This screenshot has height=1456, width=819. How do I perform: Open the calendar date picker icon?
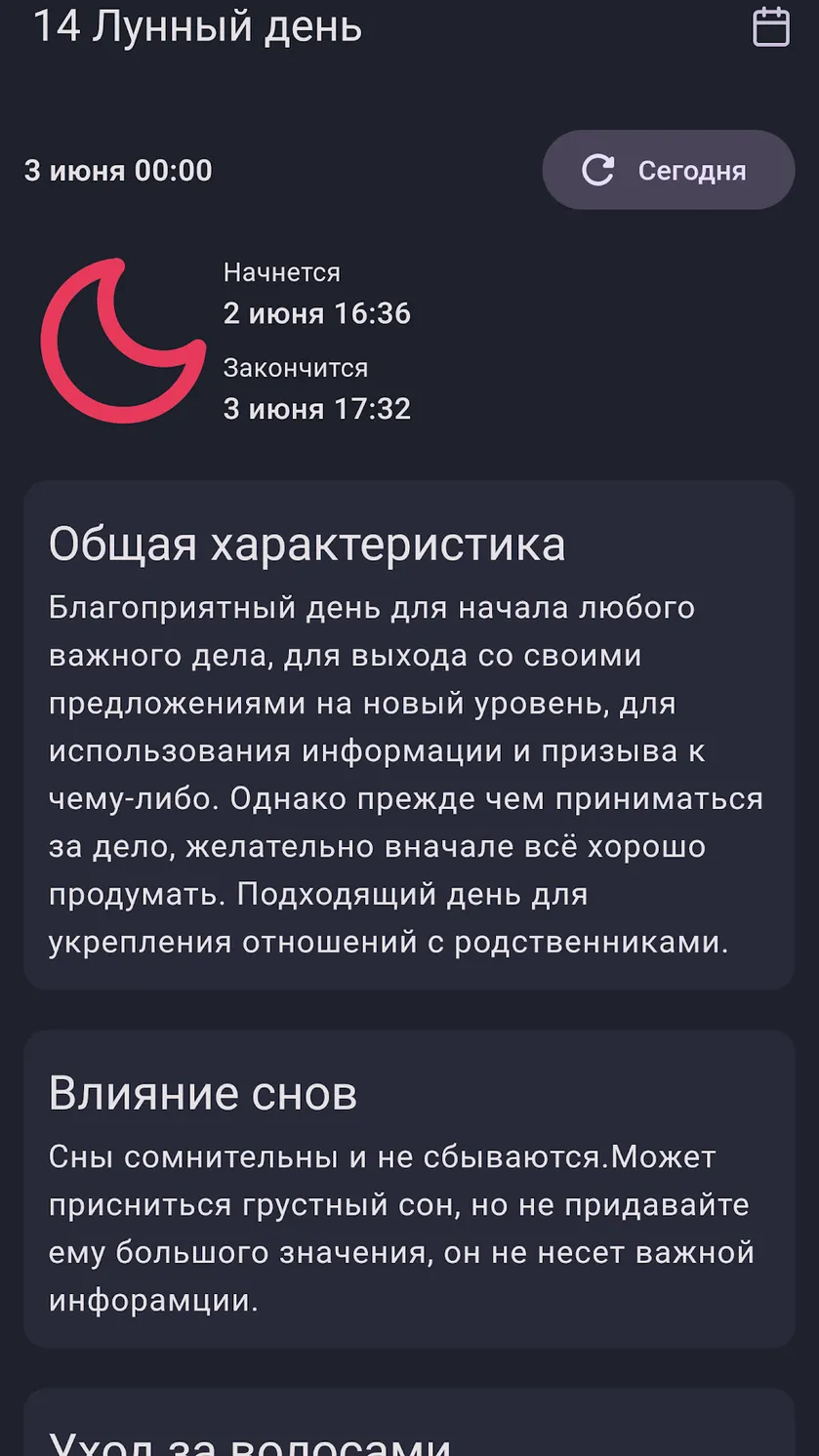770,26
